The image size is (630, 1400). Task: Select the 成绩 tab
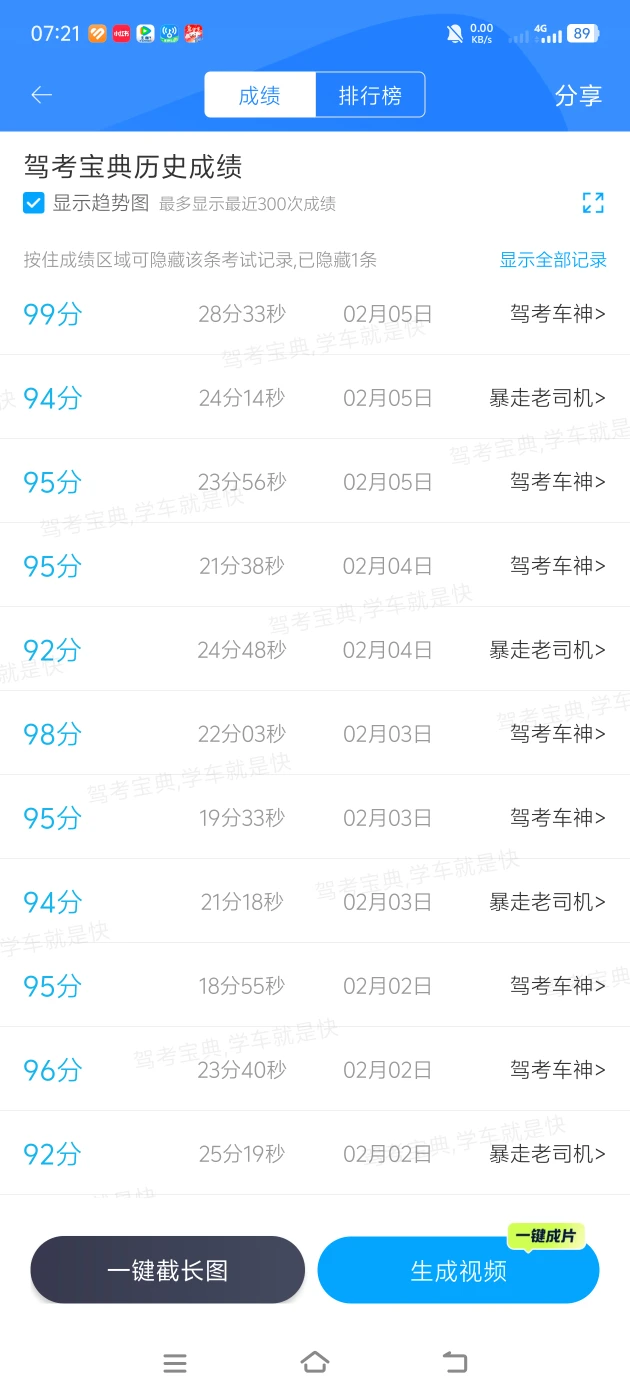click(x=260, y=96)
